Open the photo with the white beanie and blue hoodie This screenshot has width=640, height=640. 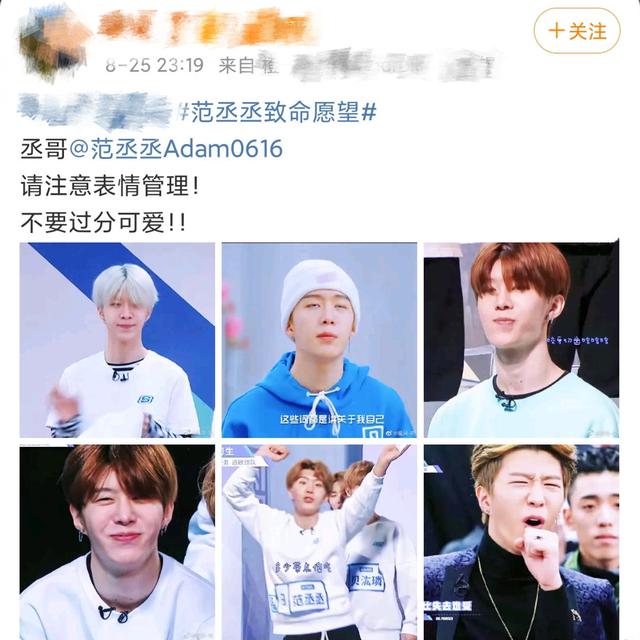[319, 340]
